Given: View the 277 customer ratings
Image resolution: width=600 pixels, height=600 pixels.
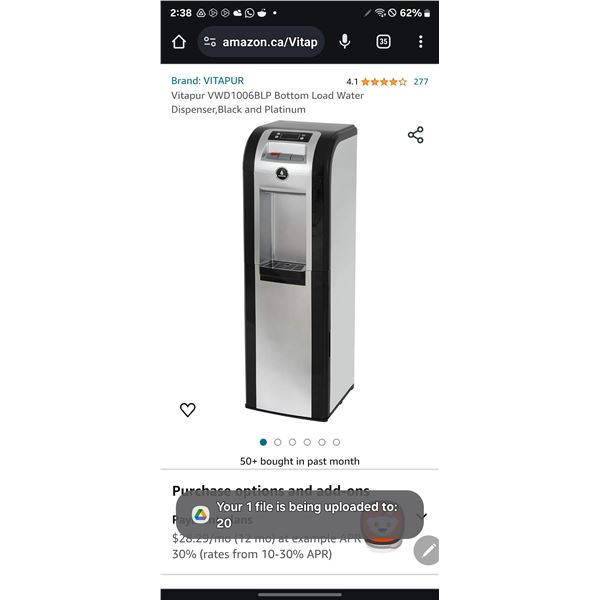Looking at the screenshot, I should (x=421, y=82).
